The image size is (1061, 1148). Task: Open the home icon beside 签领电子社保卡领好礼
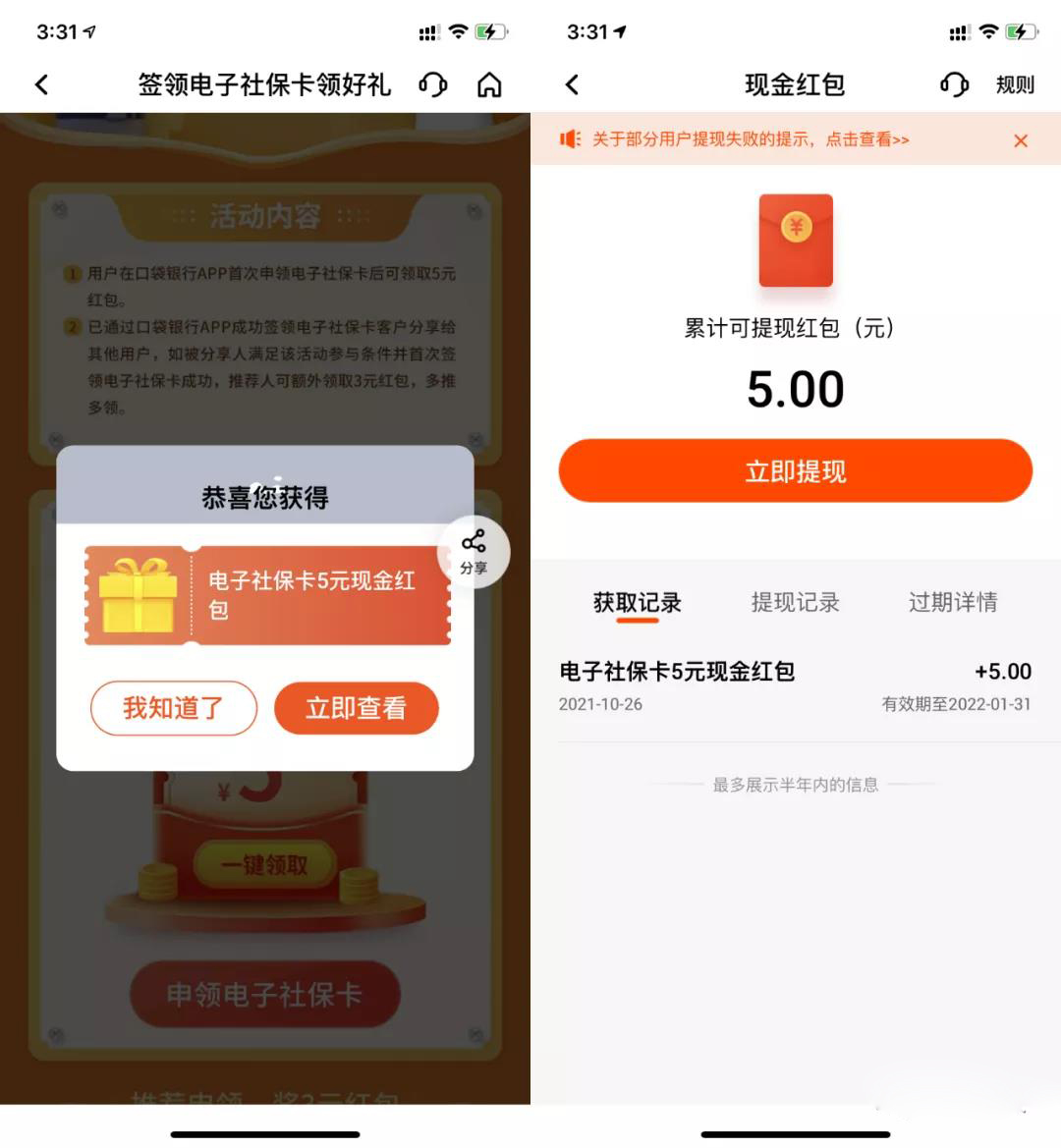click(x=489, y=85)
